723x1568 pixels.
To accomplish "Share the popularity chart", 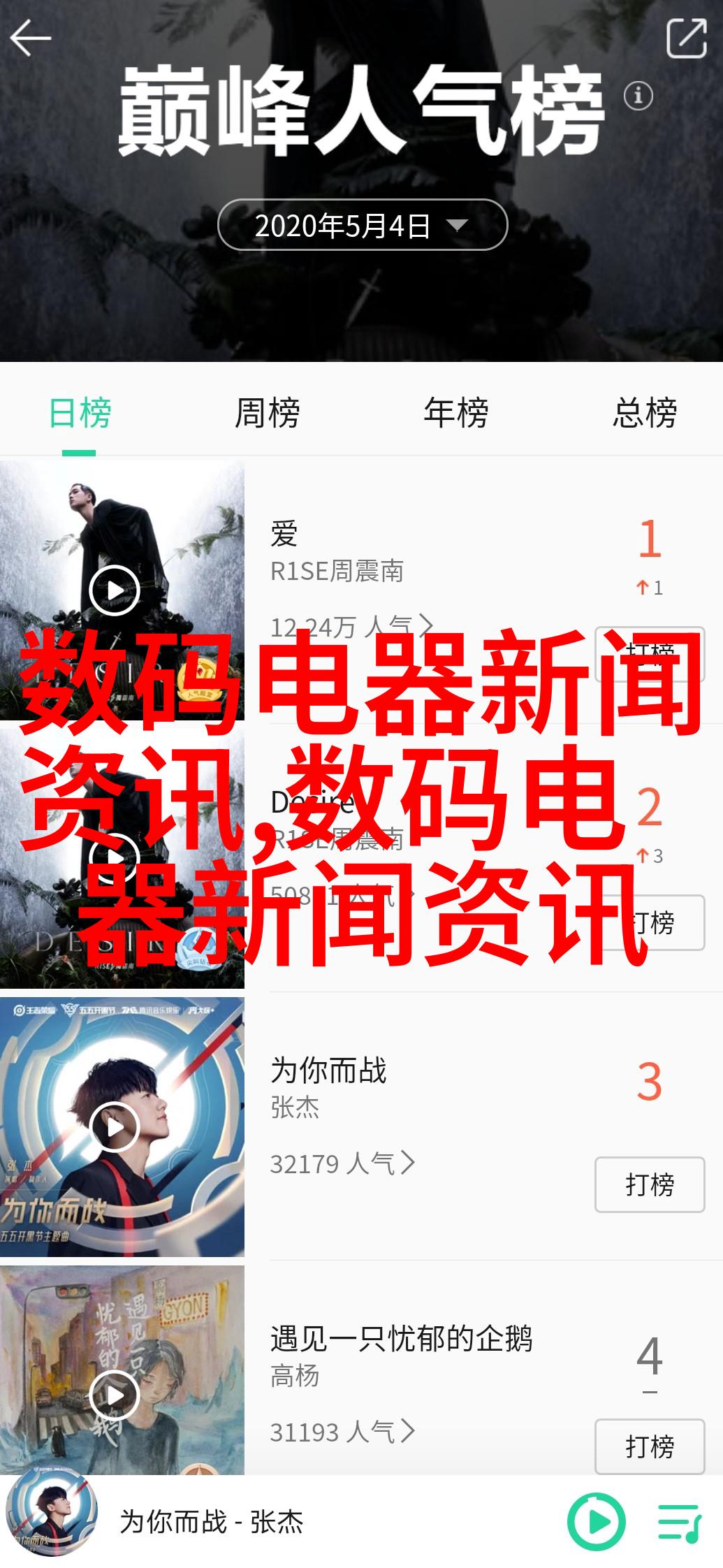I will point(686,38).
